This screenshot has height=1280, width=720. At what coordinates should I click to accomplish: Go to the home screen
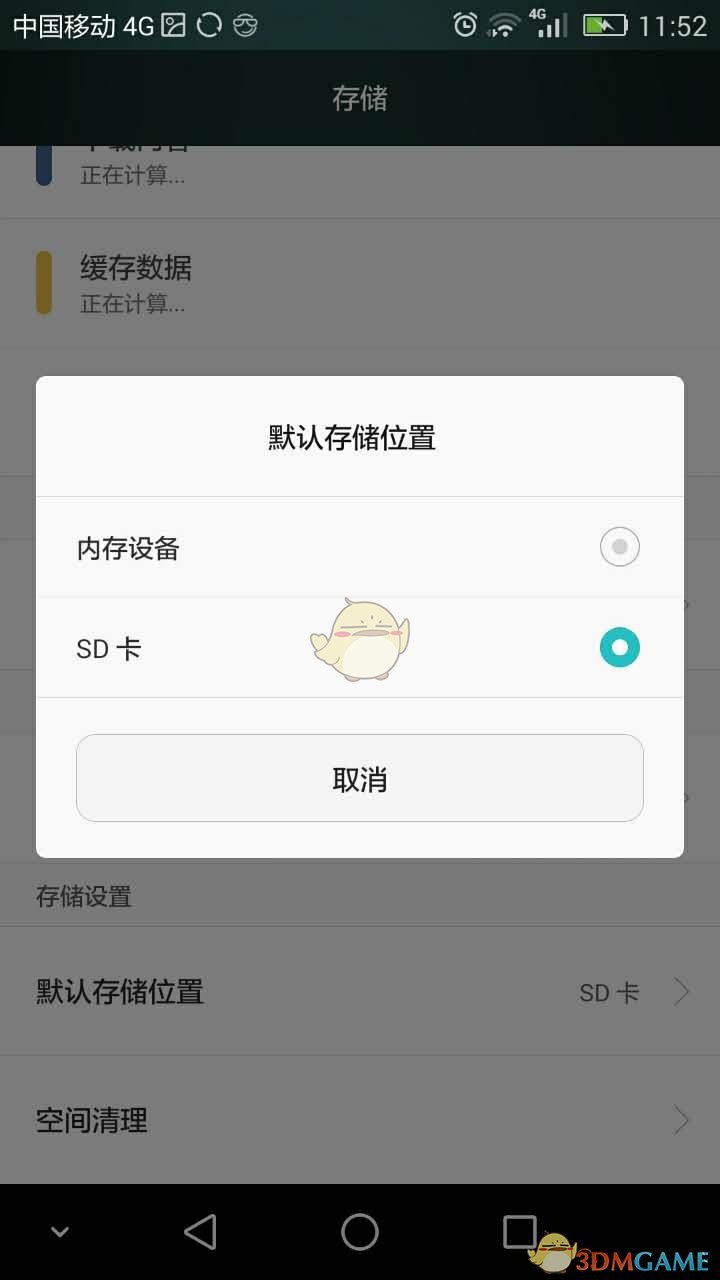tap(360, 1232)
